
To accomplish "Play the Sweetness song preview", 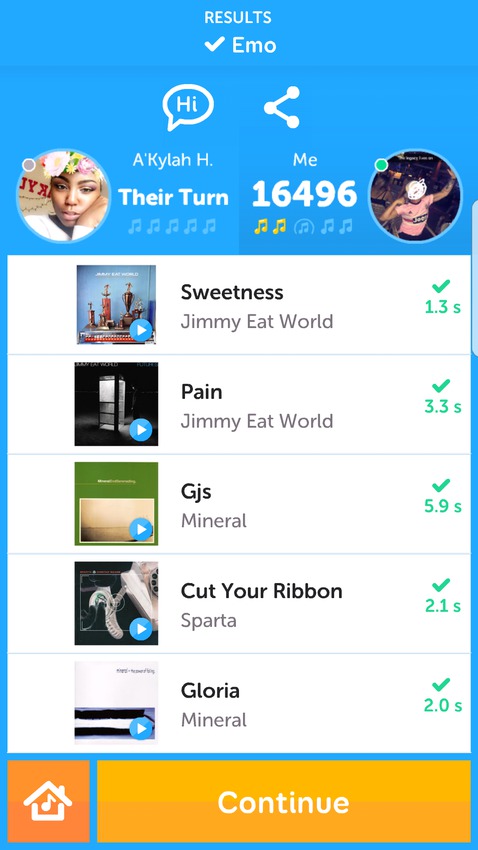I will (x=141, y=330).
